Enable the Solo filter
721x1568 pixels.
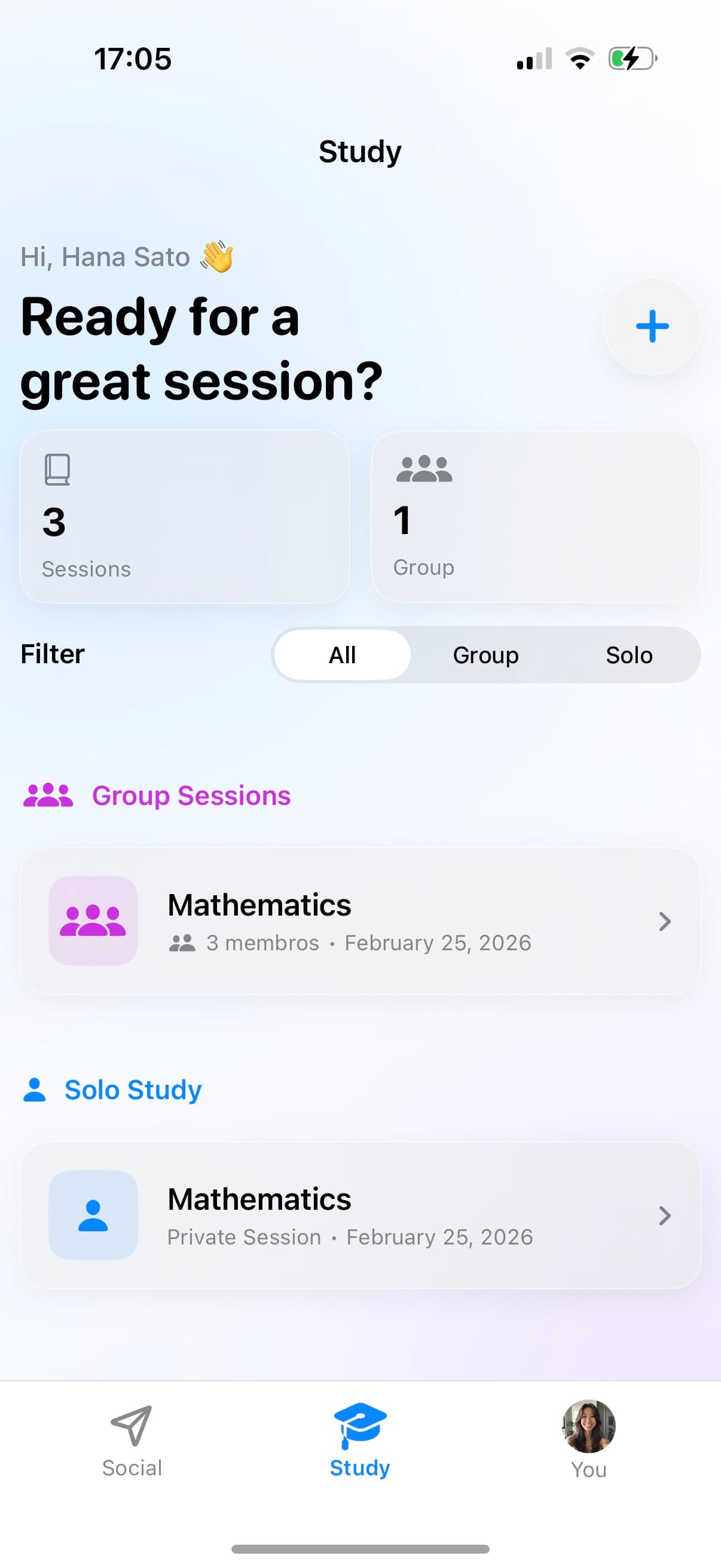pos(629,654)
